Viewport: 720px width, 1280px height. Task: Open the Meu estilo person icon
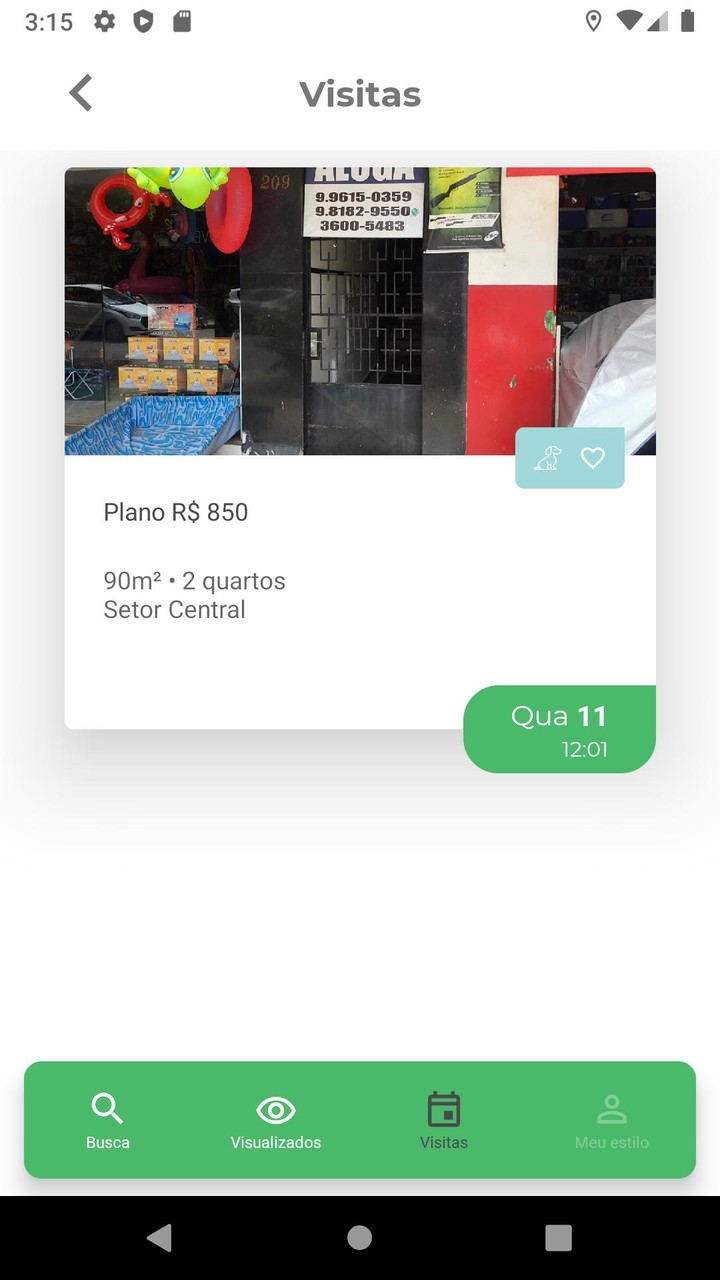pyautogui.click(x=611, y=1108)
